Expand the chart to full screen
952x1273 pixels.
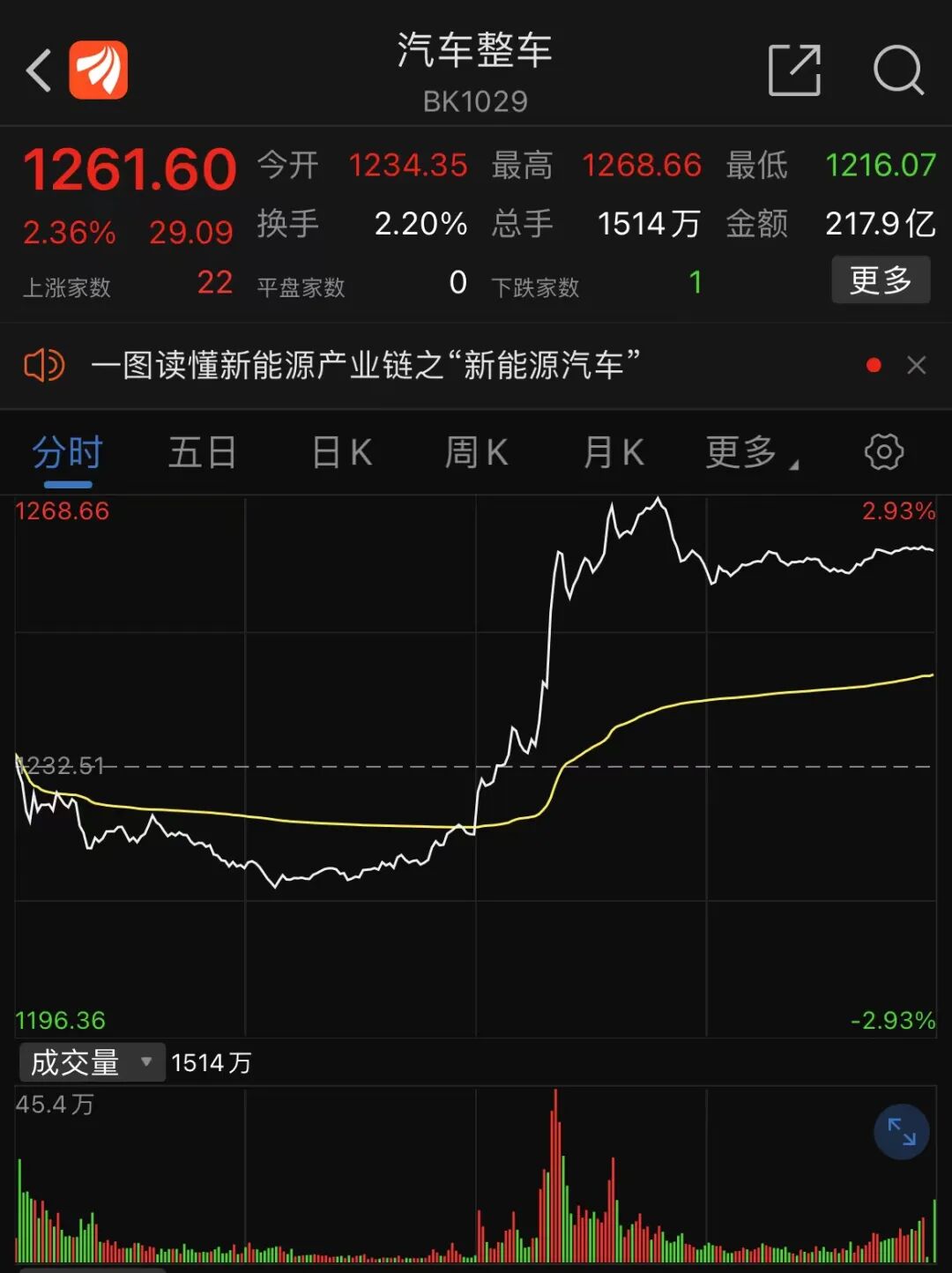point(901,1132)
